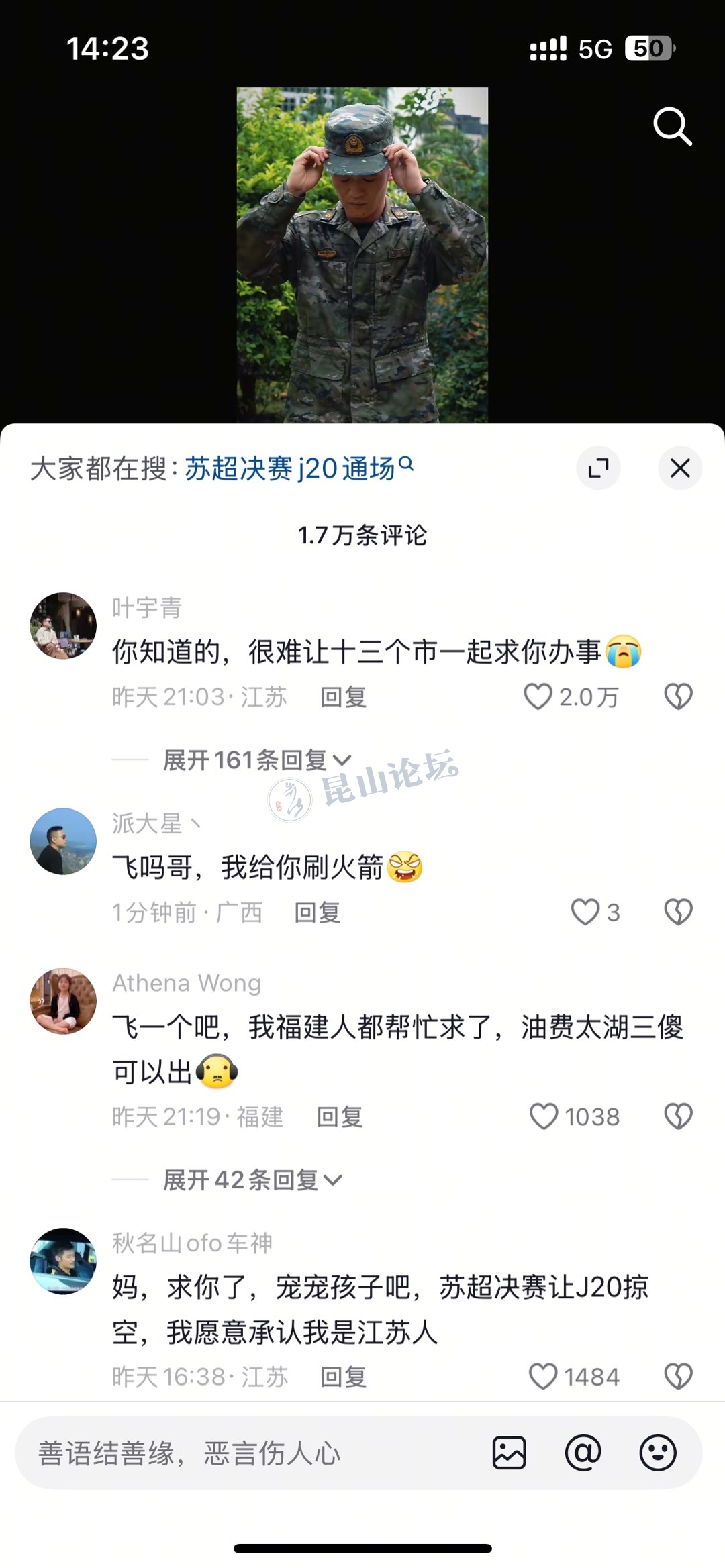725x1568 pixels.
Task: Open the search magnifier over the video
Action: 672,125
